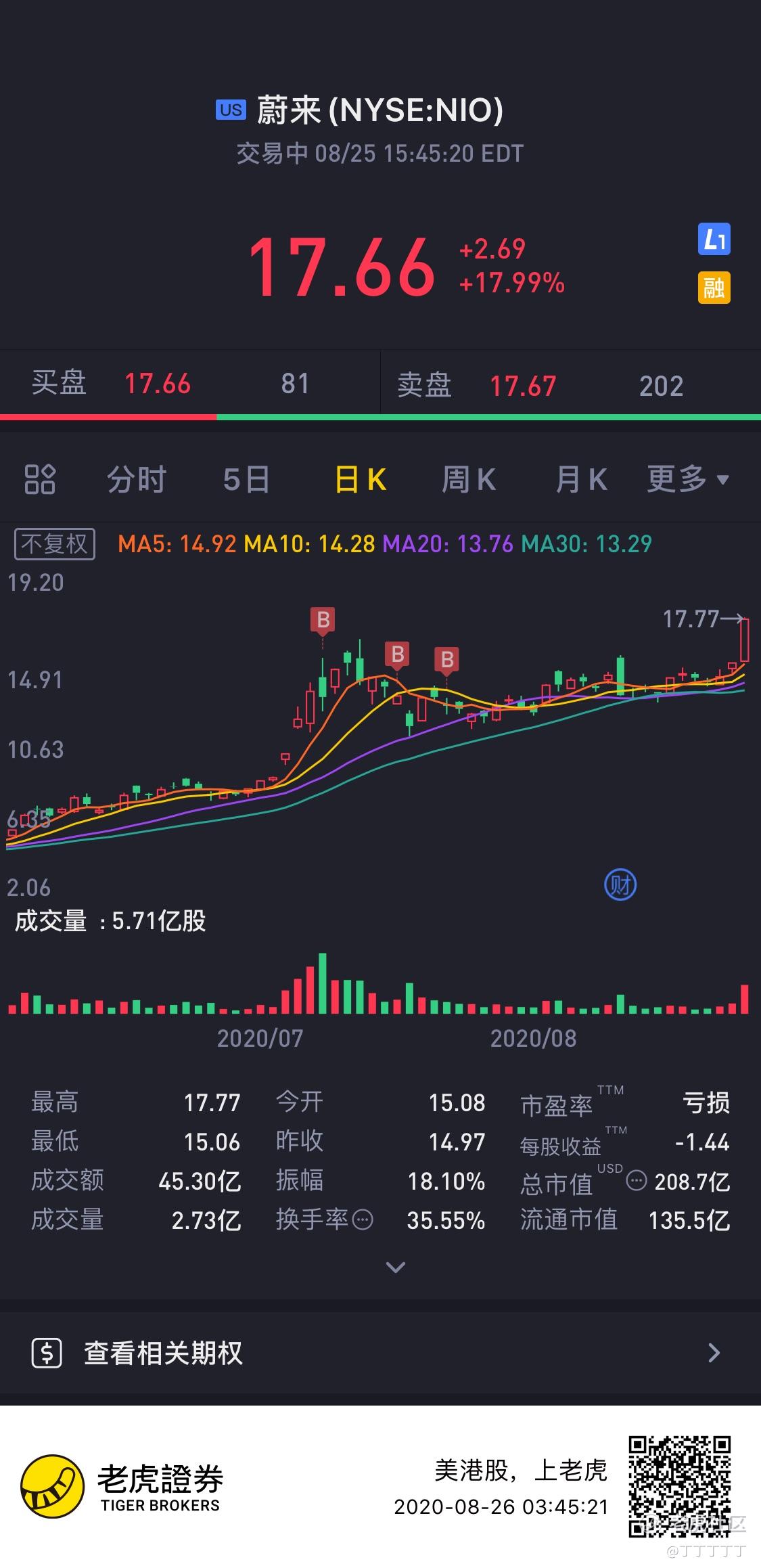Switch to the 分时 chart tab
This screenshot has width=761, height=1568.
[x=136, y=480]
